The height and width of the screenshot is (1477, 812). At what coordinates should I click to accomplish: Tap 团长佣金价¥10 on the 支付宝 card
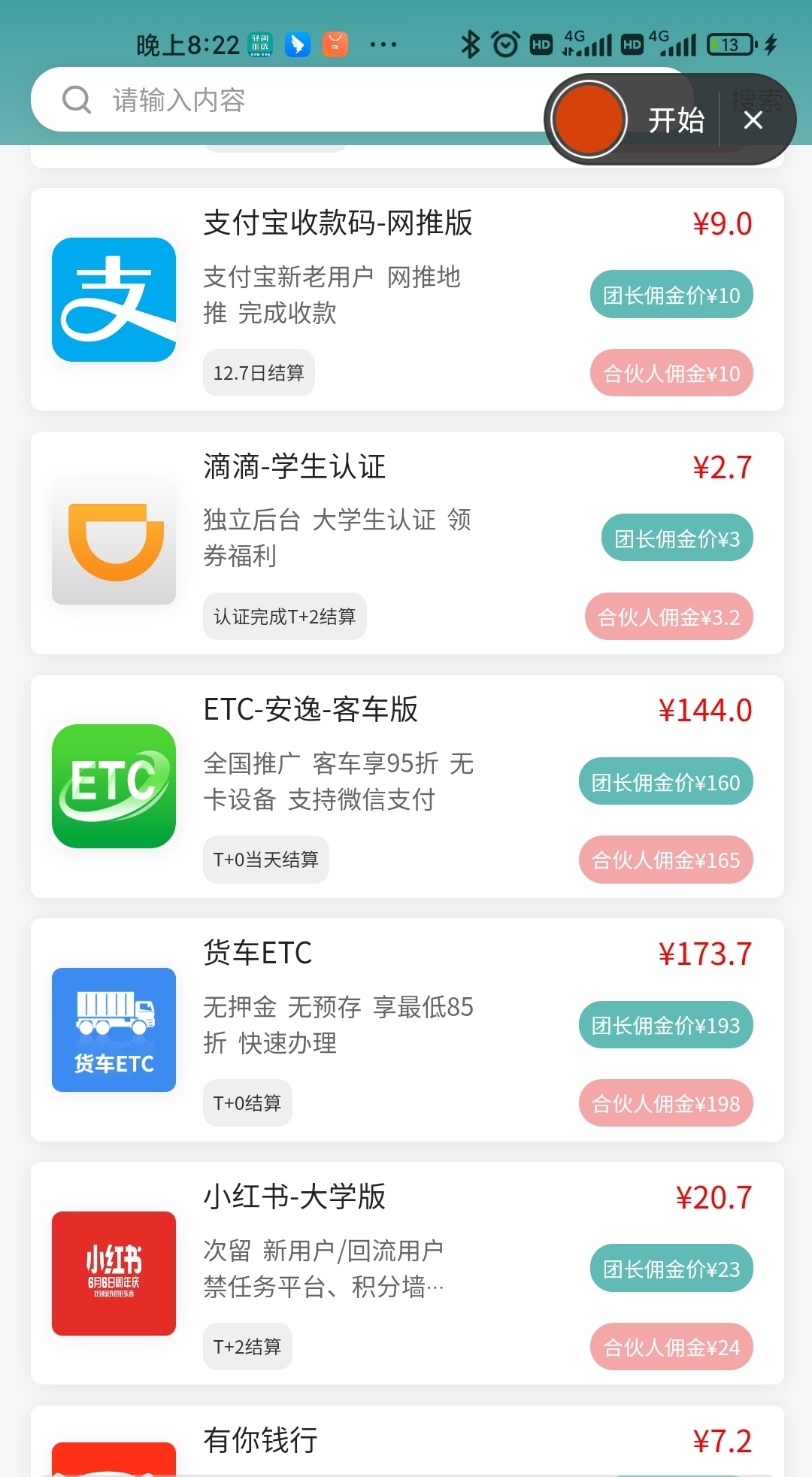click(x=671, y=295)
